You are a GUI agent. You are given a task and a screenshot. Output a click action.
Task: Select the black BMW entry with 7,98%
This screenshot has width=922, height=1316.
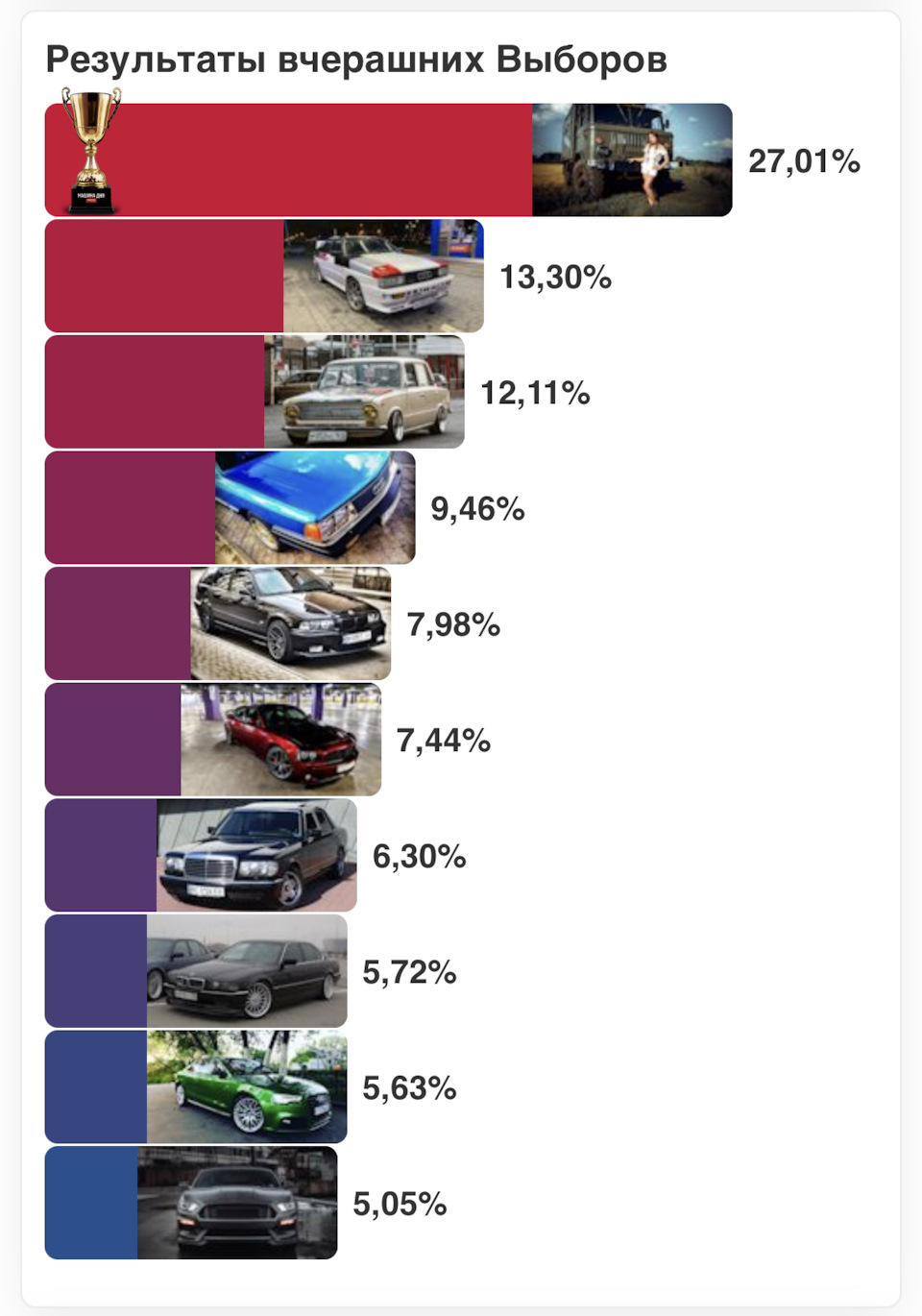pyautogui.click(x=290, y=623)
